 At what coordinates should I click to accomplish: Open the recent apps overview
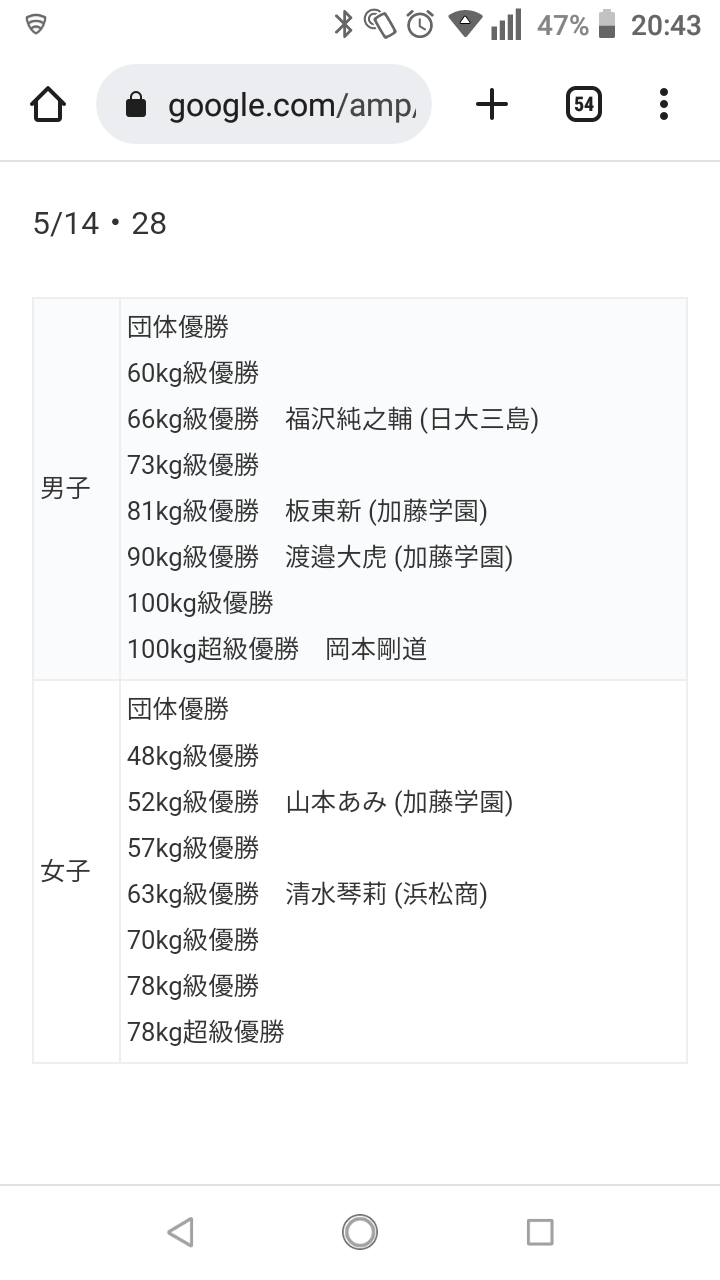click(540, 1232)
